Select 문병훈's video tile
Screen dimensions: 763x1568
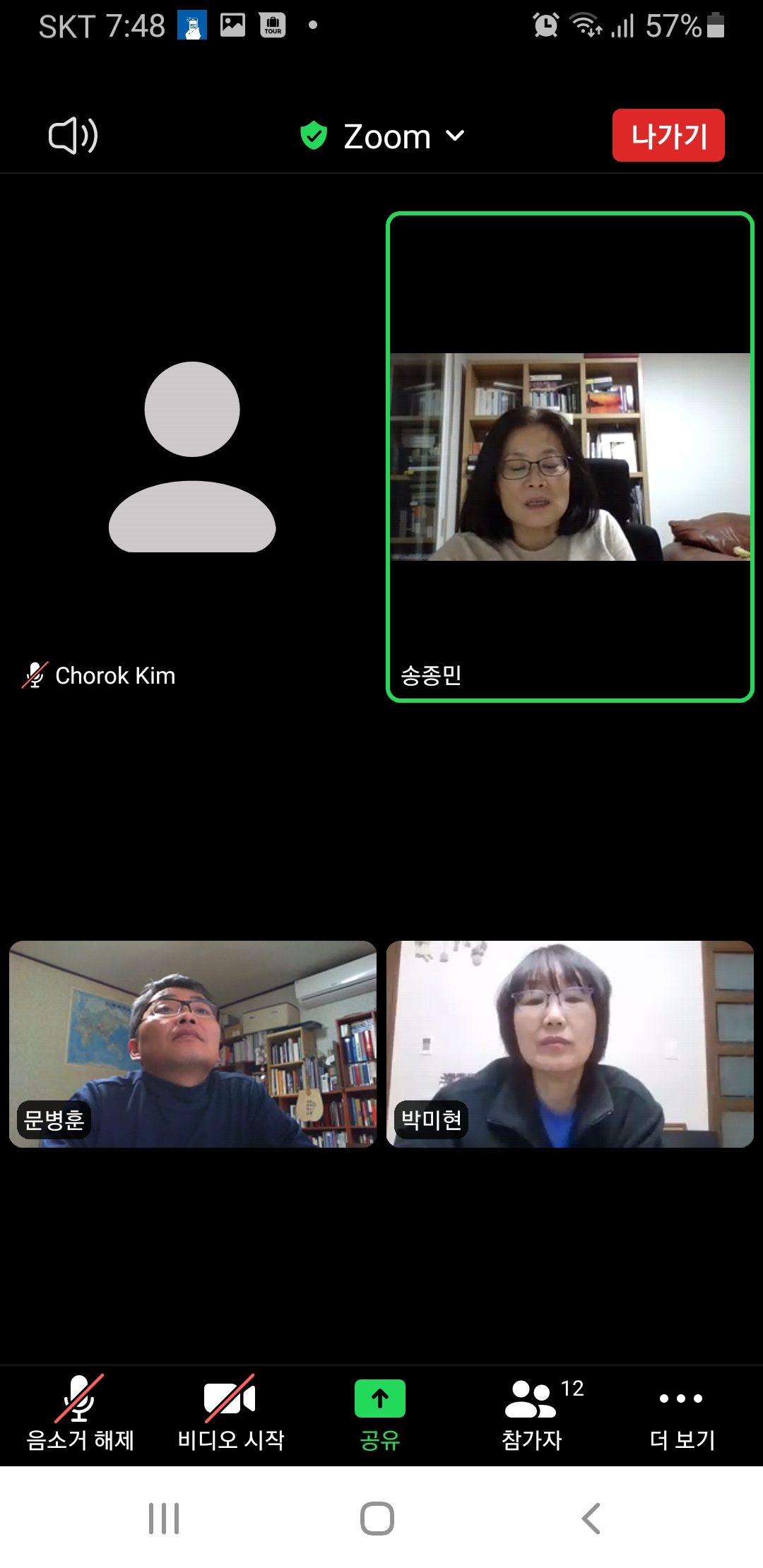(x=193, y=1044)
